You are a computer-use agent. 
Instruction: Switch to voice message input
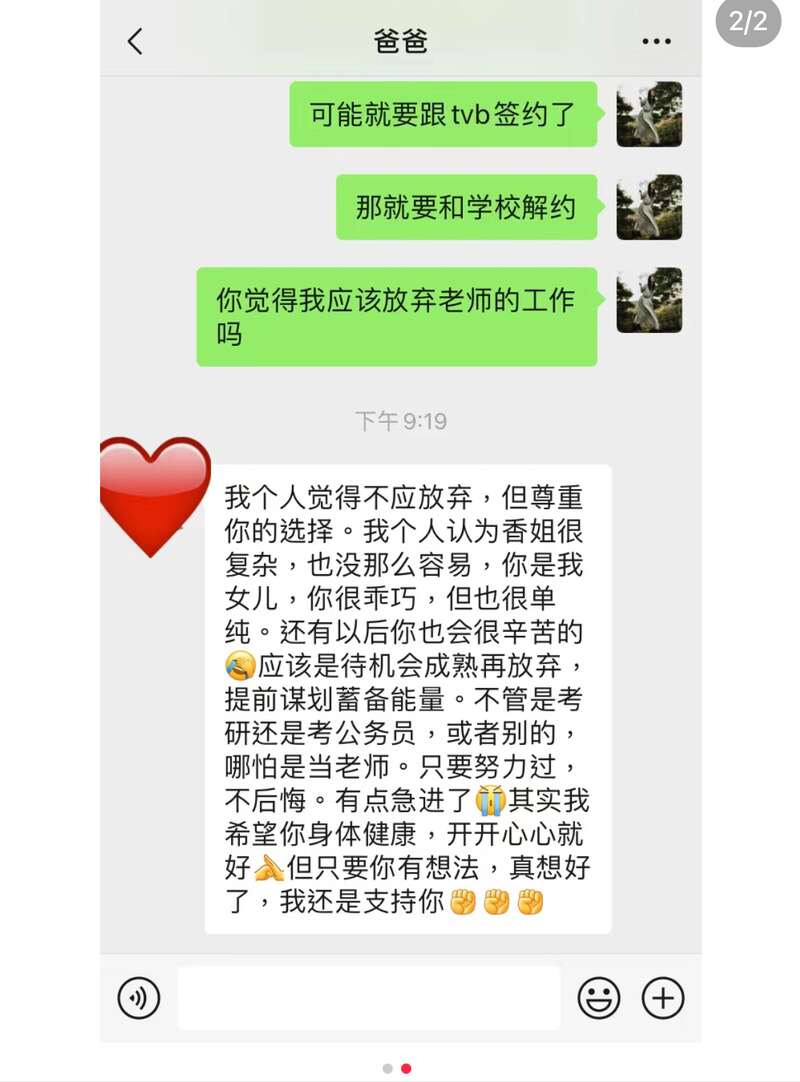pyautogui.click(x=139, y=997)
